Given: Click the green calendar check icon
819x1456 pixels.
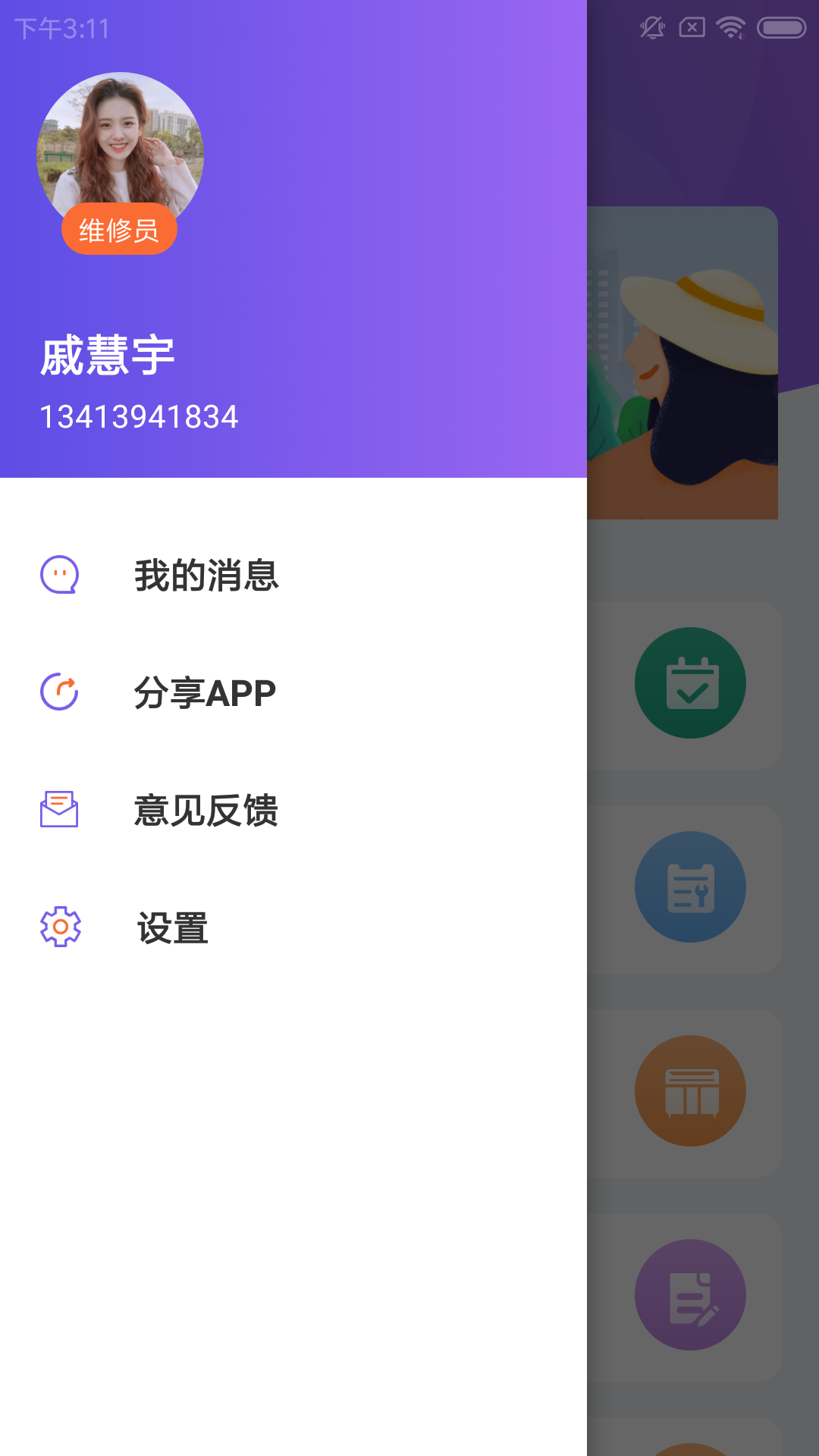Looking at the screenshot, I should coord(691,682).
